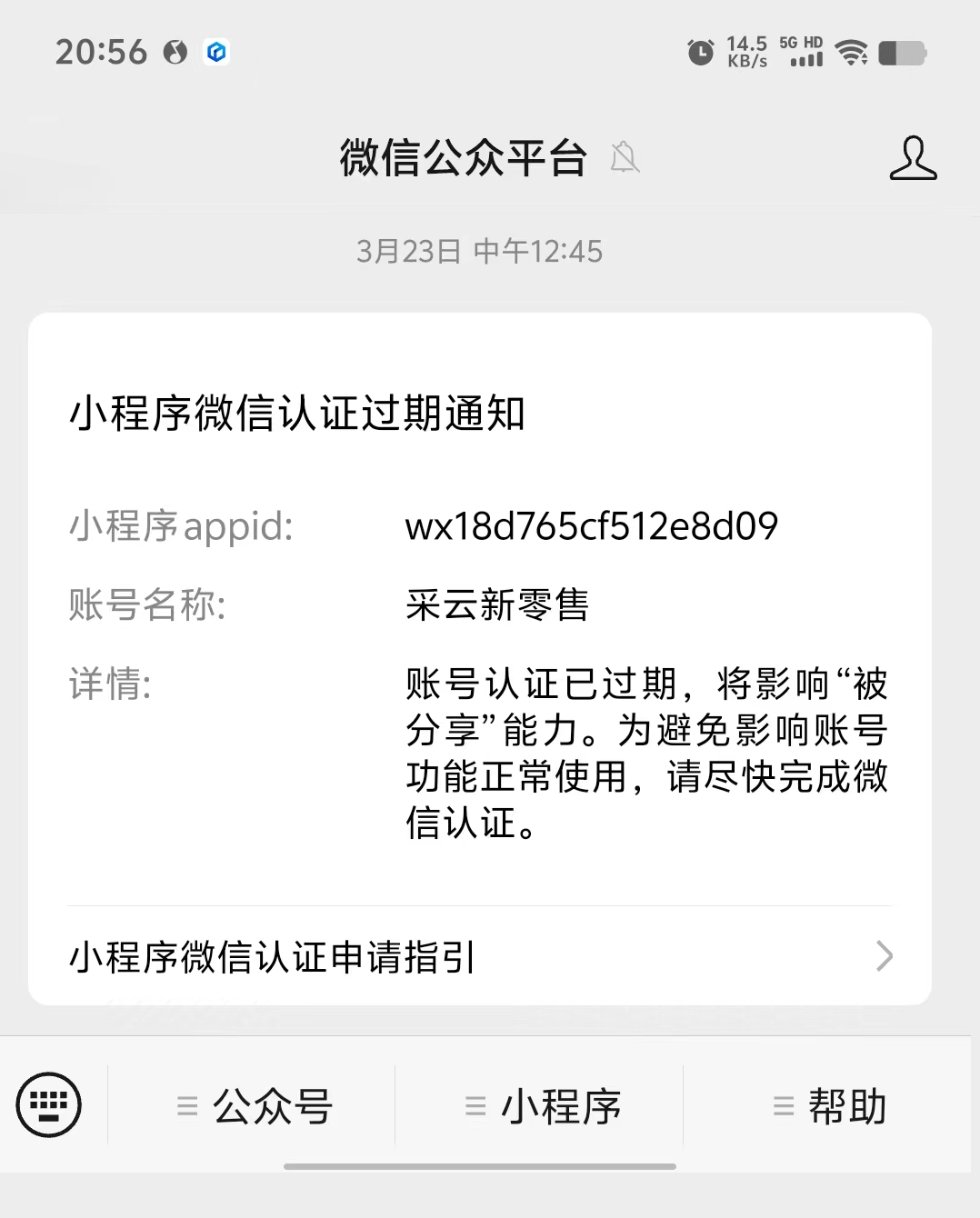Open the 帮助 menu

[x=829, y=1106]
